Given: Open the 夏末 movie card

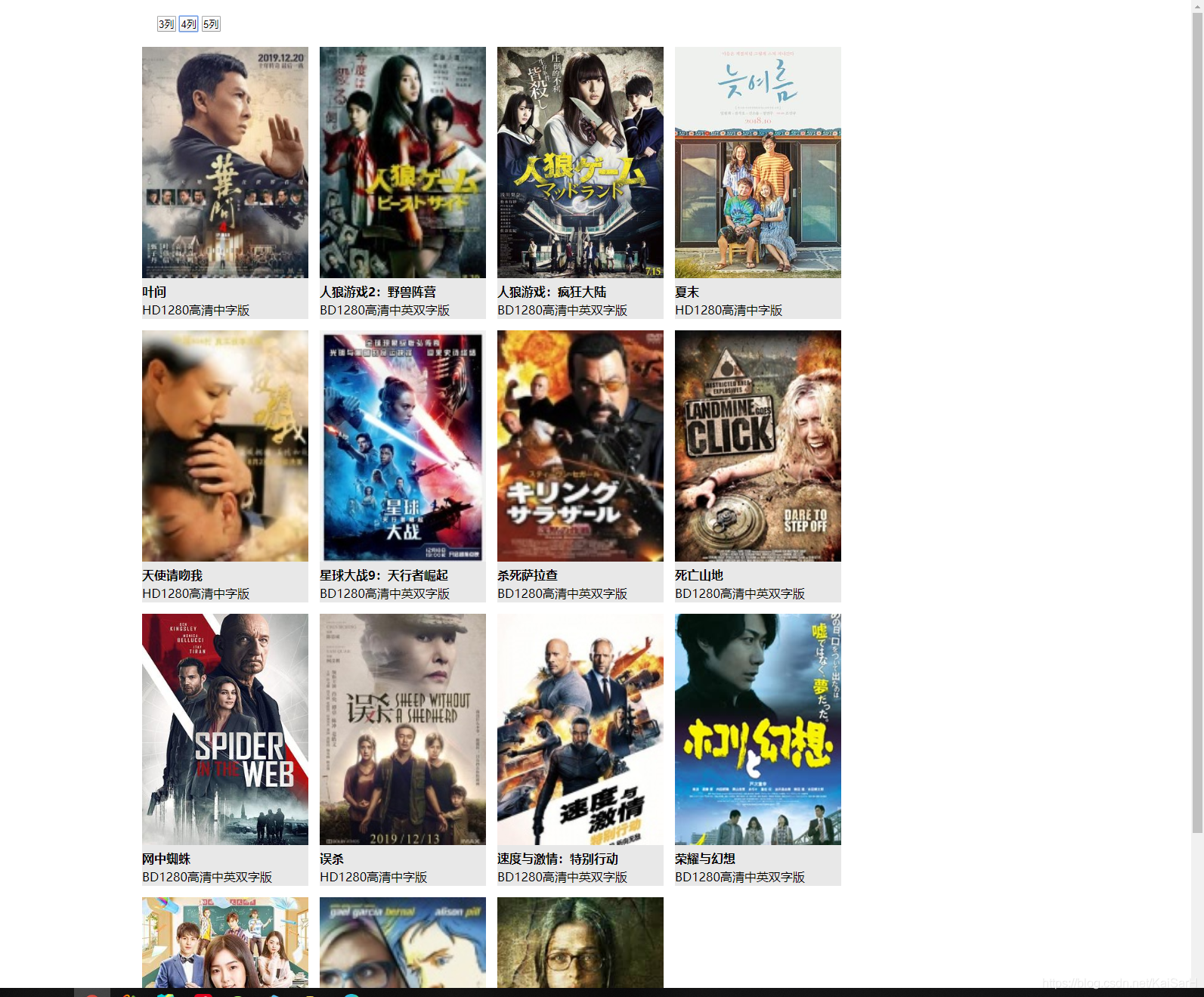Looking at the screenshot, I should 757,163.
